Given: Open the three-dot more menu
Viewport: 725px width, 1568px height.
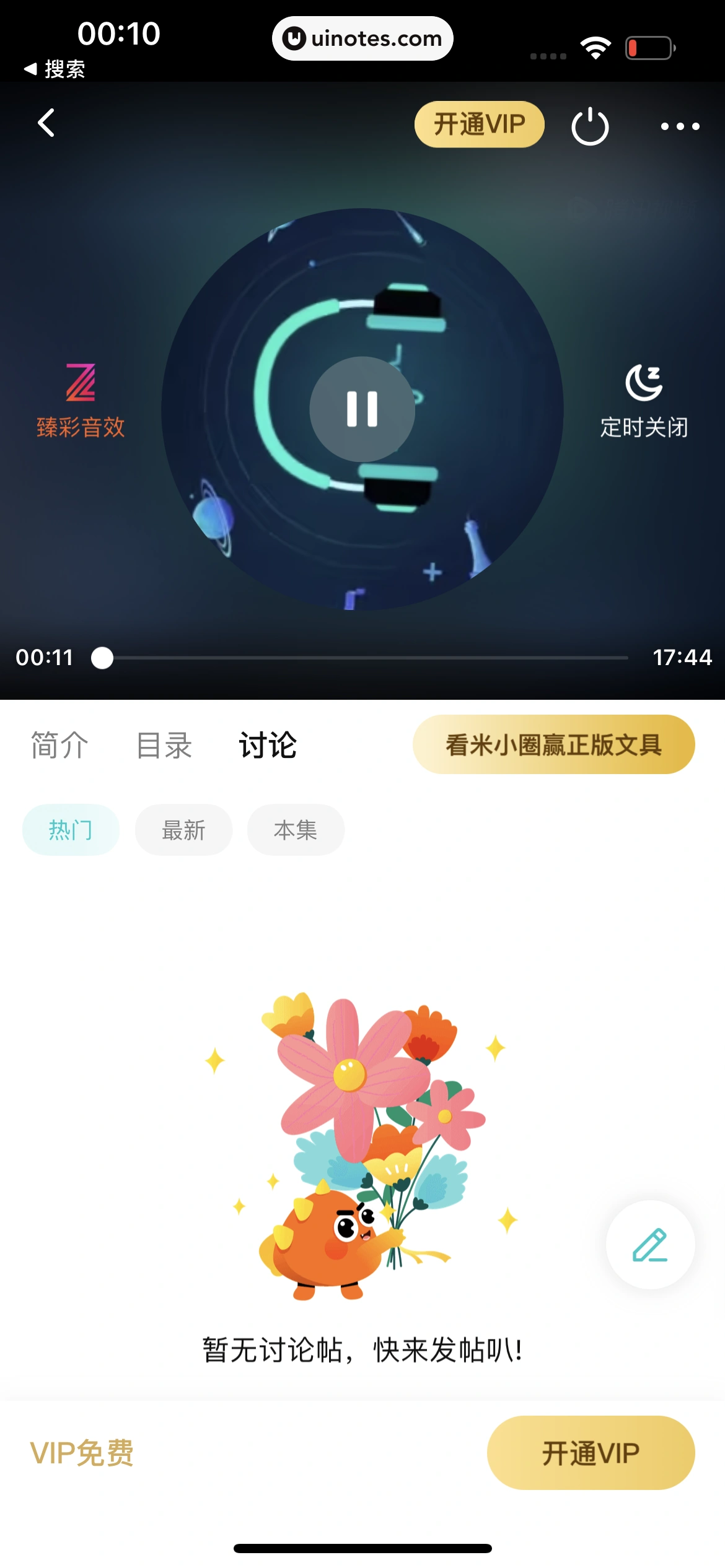Looking at the screenshot, I should 680,126.
